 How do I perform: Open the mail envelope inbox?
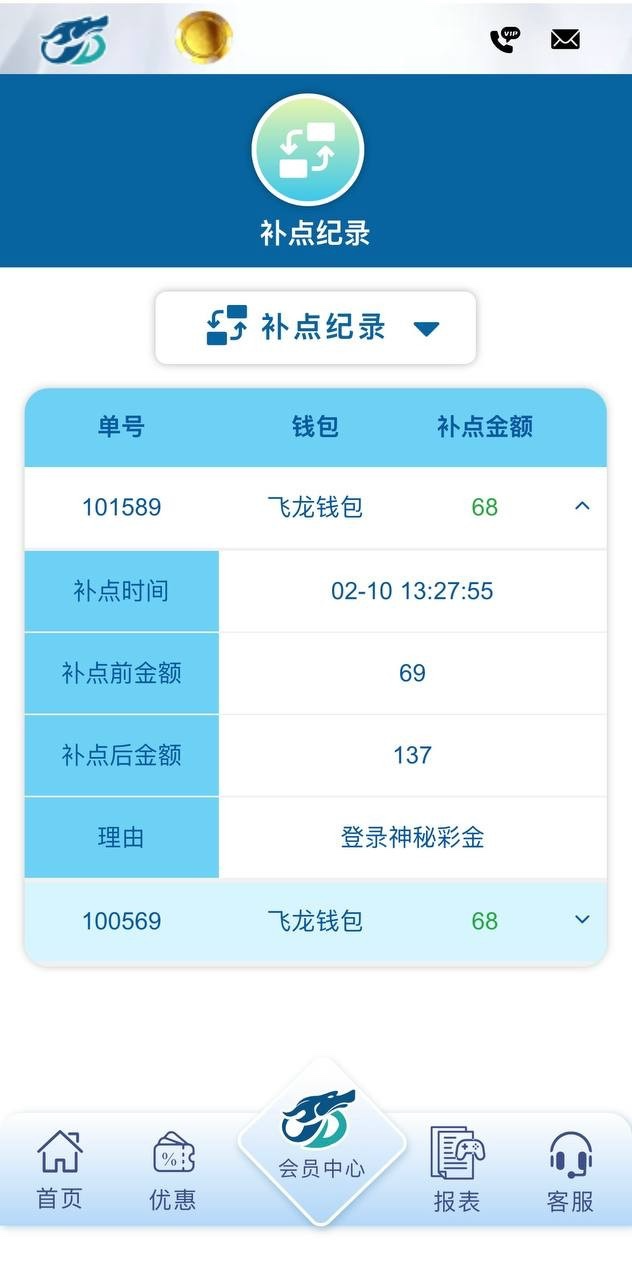click(x=565, y=40)
